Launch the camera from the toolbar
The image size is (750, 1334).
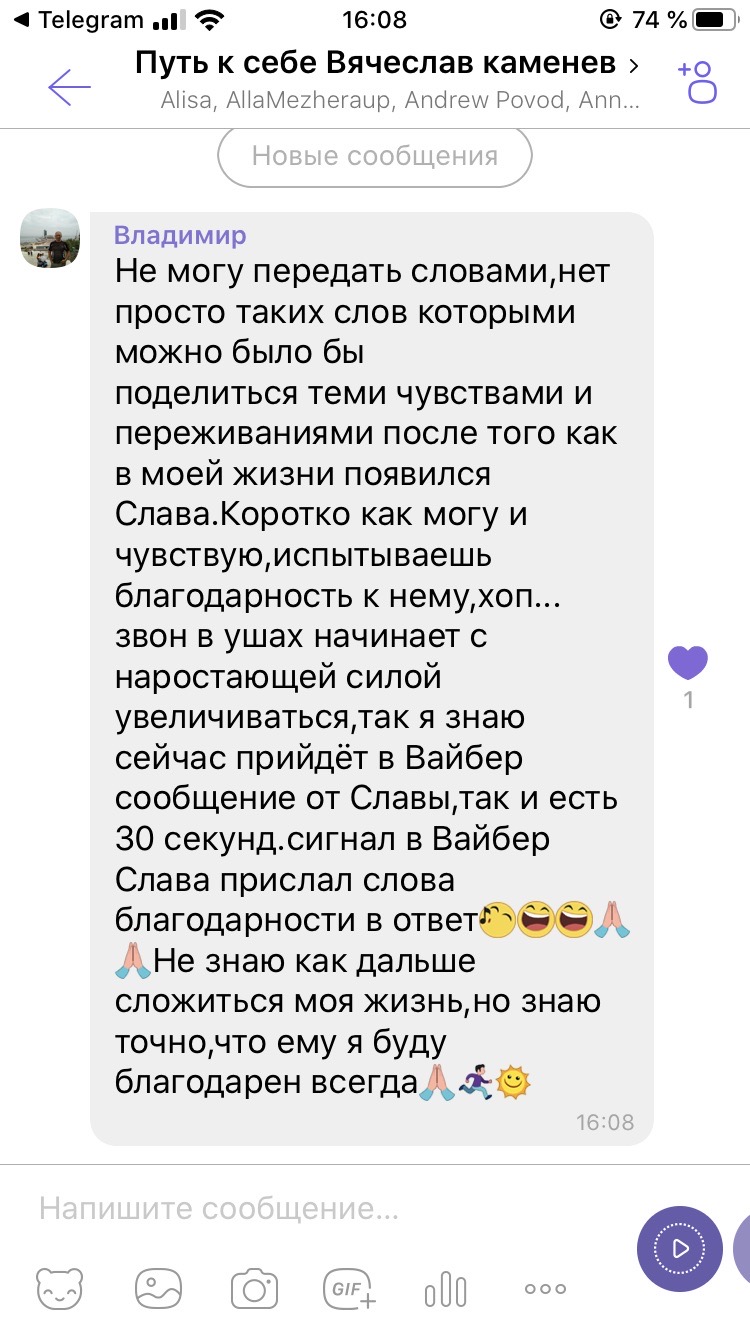tap(254, 1288)
